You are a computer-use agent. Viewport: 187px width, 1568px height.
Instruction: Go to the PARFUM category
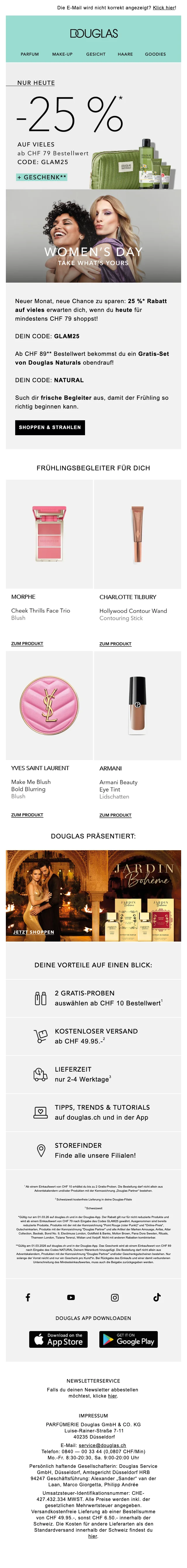(30, 54)
